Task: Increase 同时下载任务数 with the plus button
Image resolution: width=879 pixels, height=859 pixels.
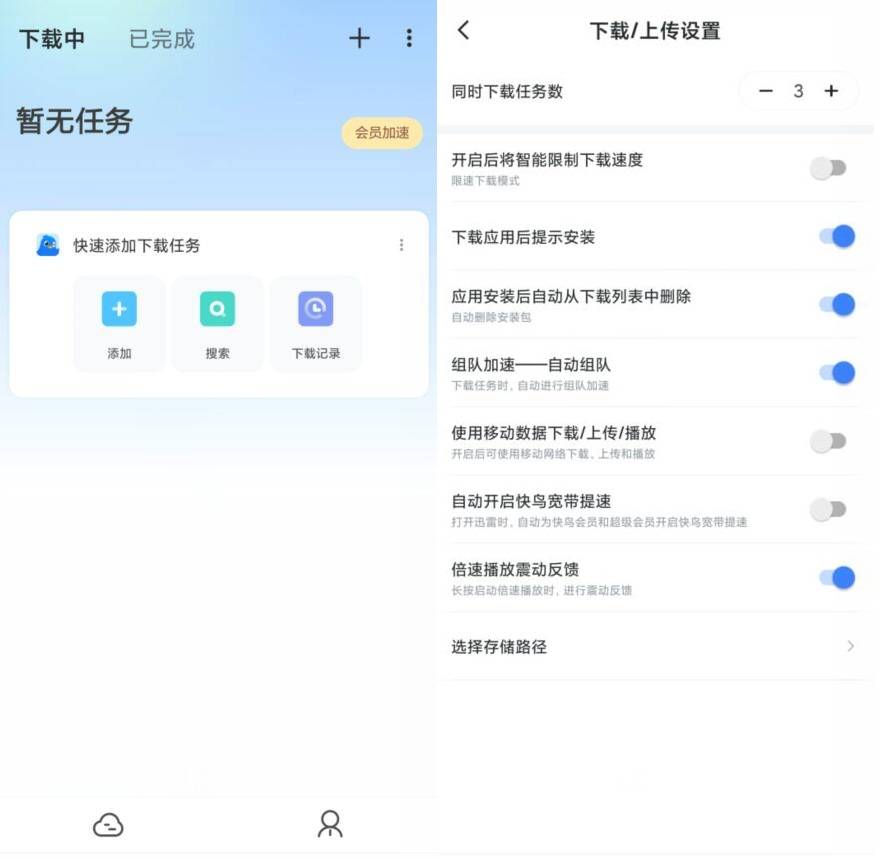Action: tap(831, 91)
